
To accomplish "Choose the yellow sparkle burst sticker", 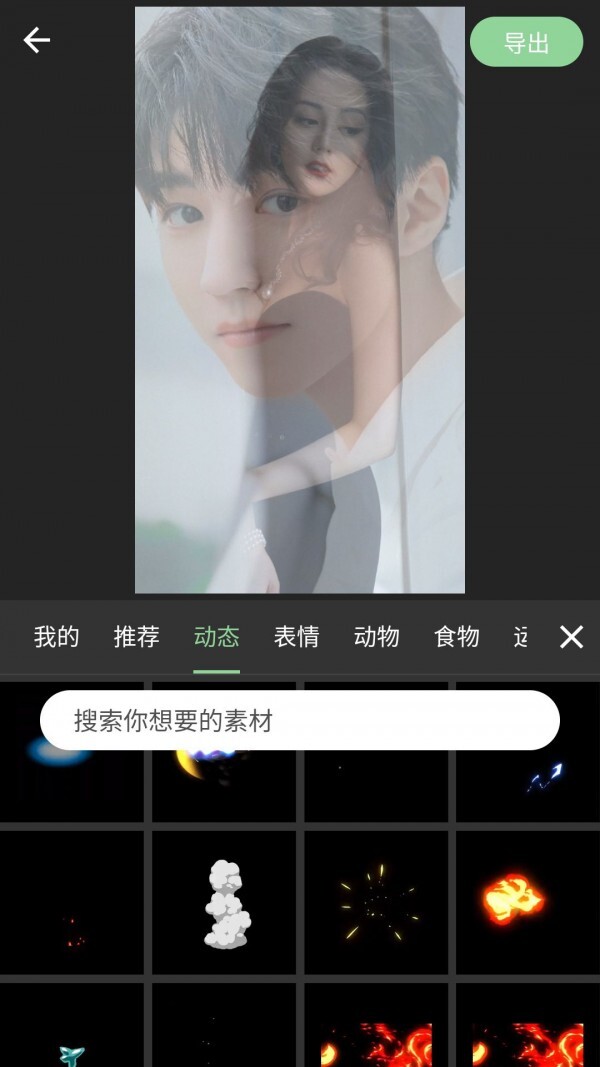I will (x=379, y=903).
